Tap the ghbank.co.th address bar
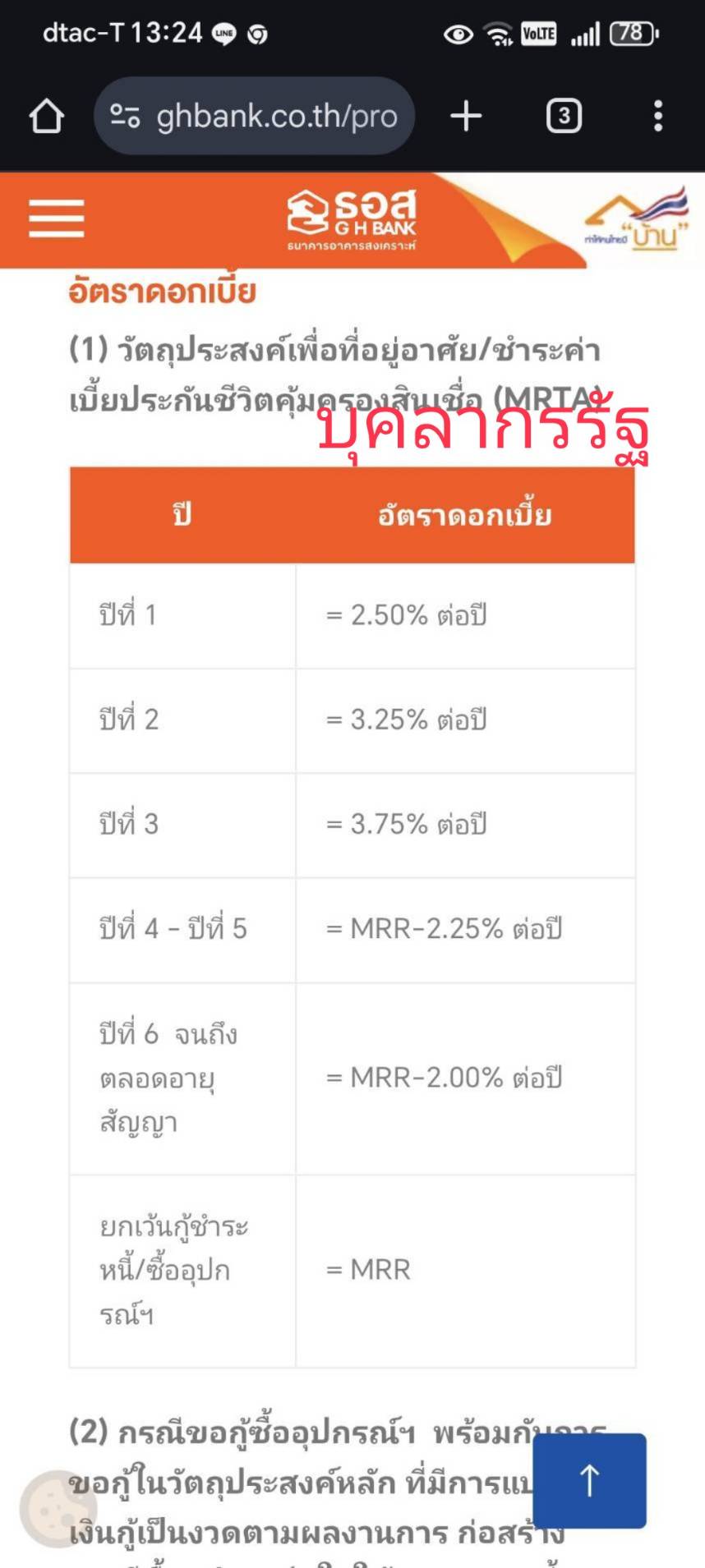 pos(255,116)
